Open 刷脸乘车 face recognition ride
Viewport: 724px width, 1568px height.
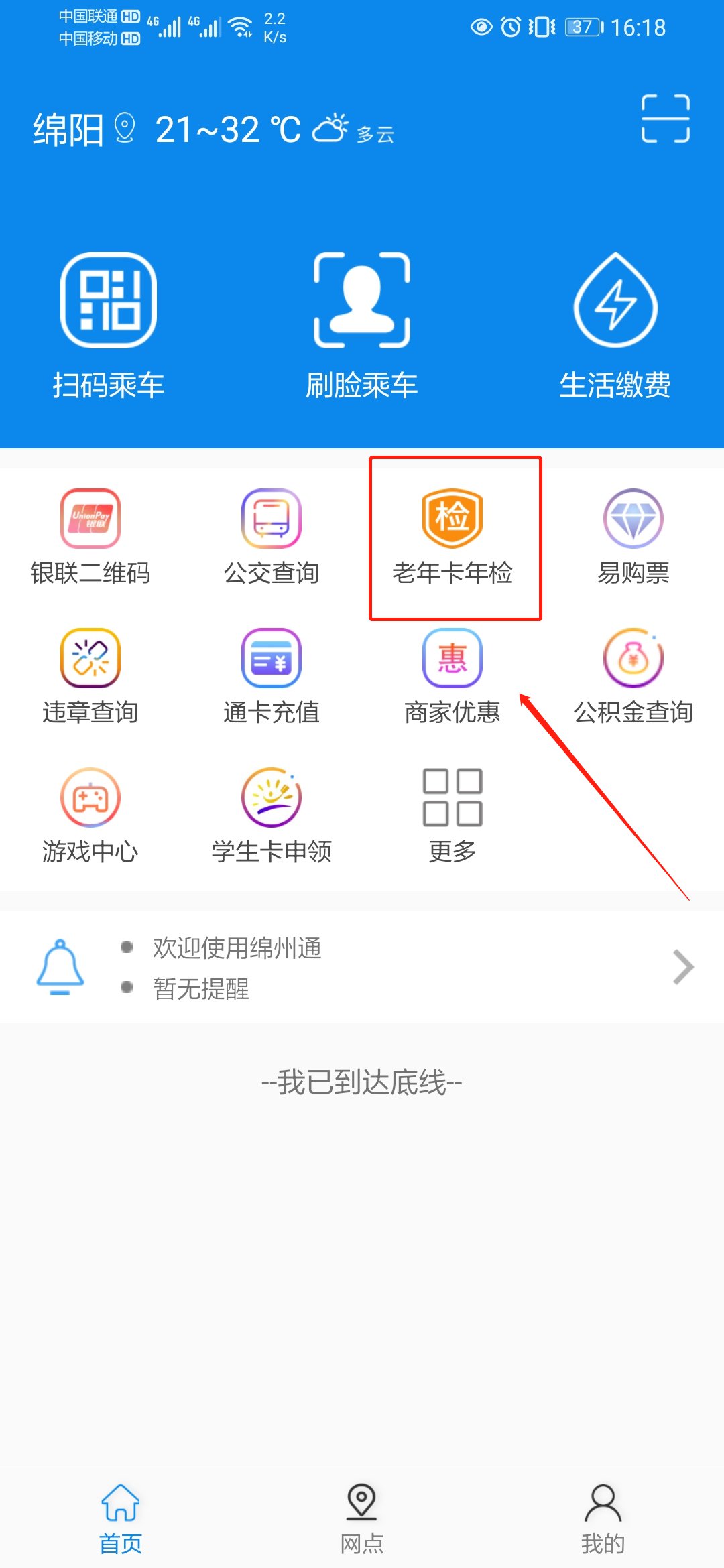(x=362, y=326)
